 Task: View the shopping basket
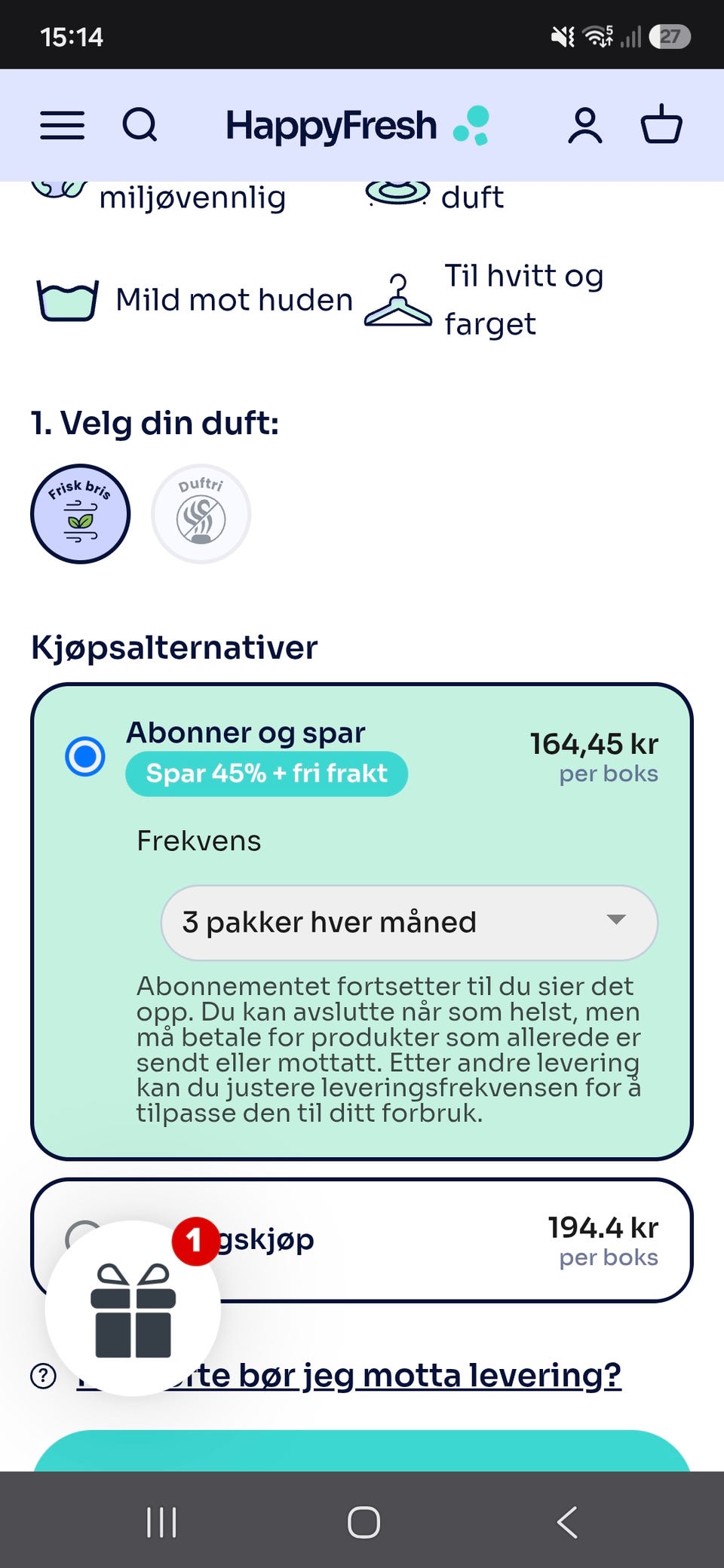[x=661, y=124]
